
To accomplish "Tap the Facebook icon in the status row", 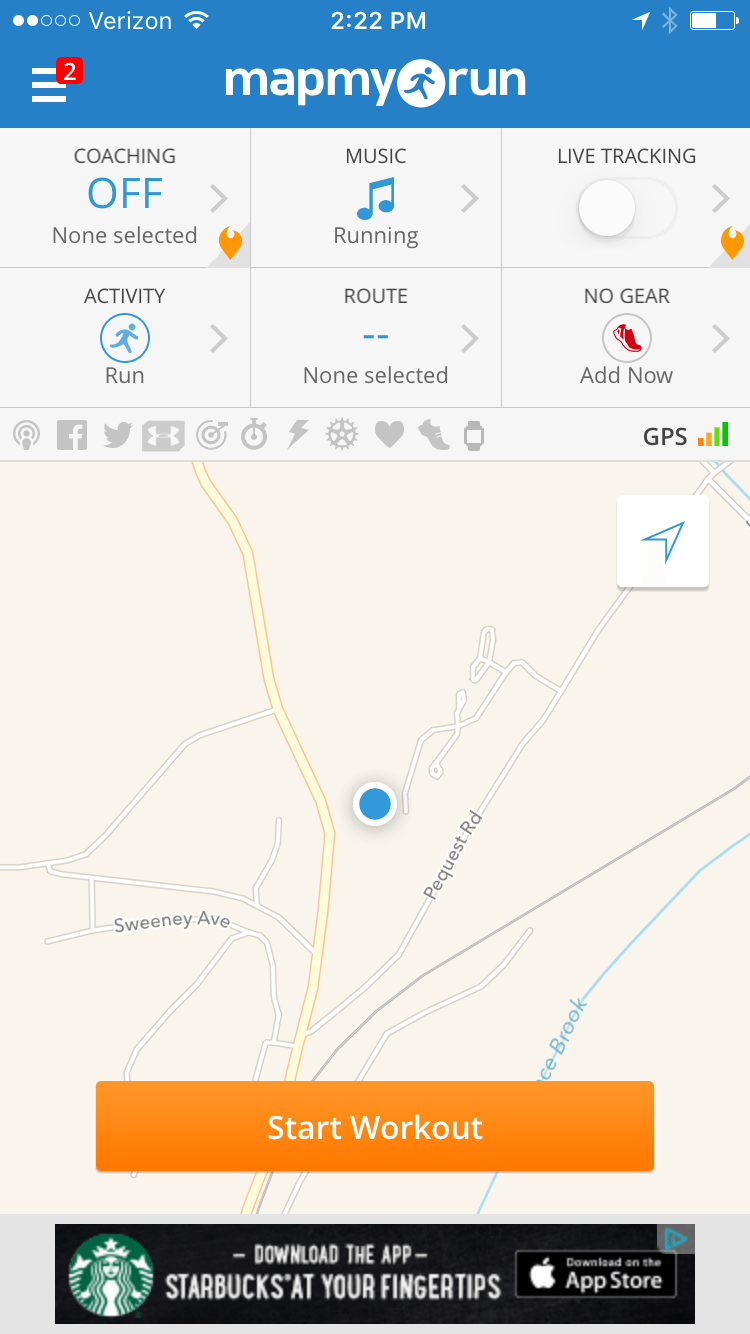I will click(72, 435).
